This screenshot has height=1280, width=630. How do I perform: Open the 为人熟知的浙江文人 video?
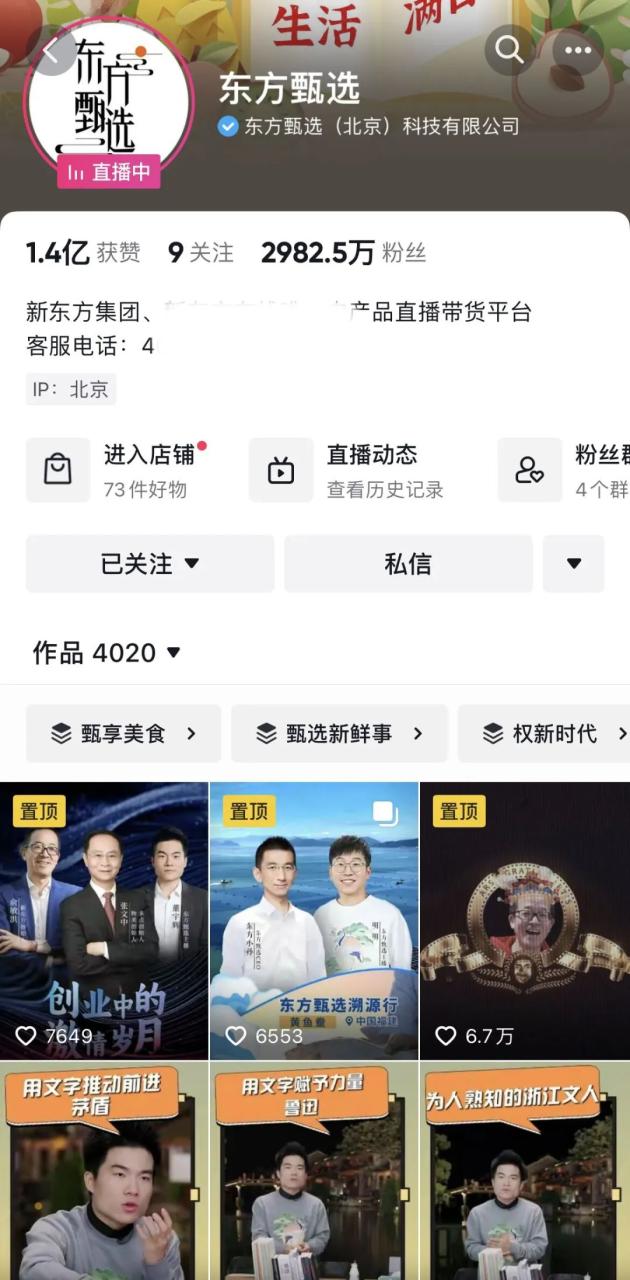point(525,1170)
